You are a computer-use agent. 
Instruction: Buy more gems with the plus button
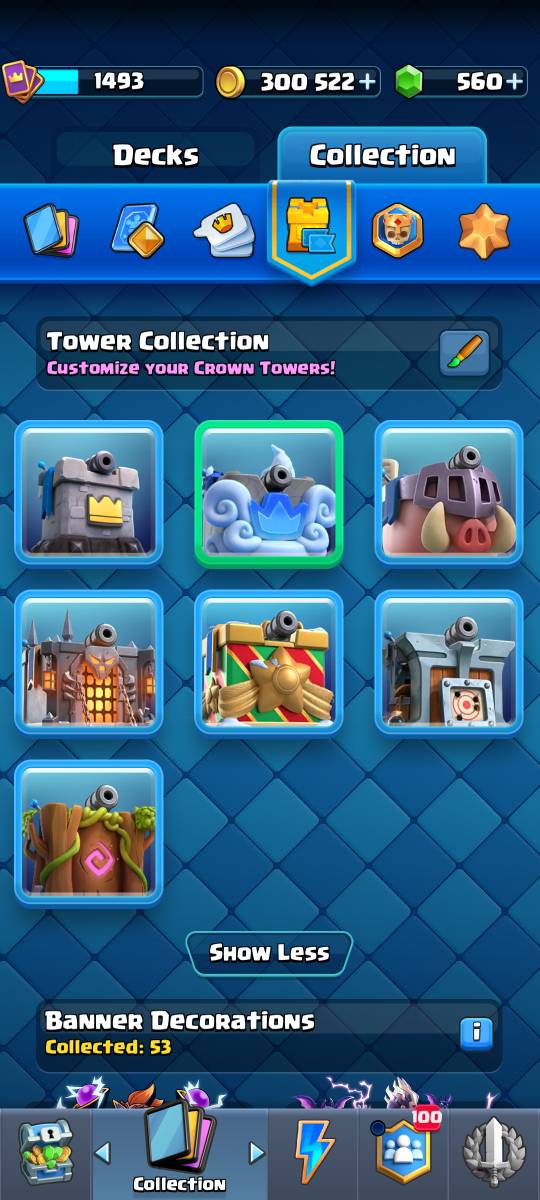pos(515,82)
